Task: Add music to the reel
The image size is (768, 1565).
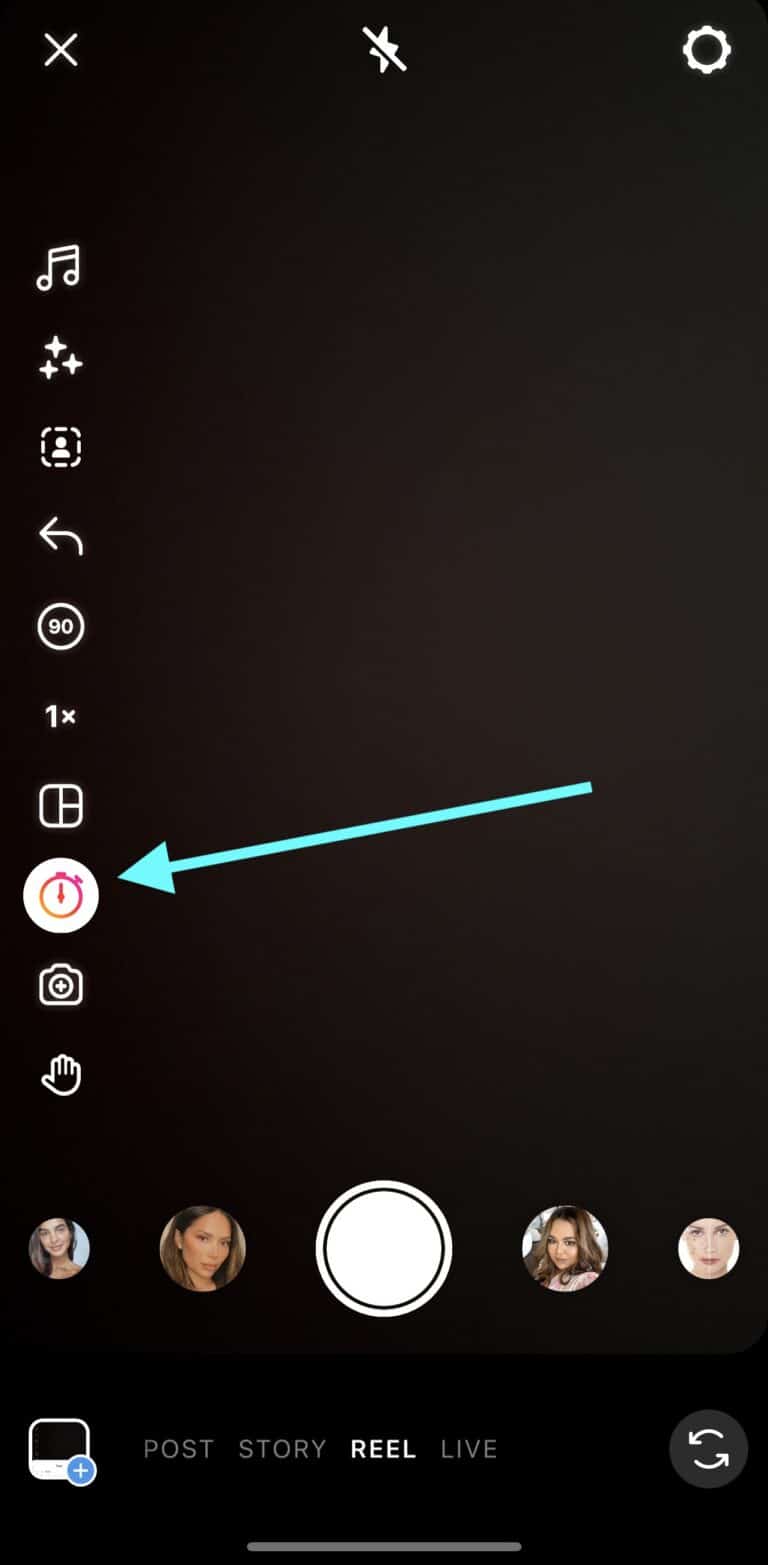Action: point(59,267)
